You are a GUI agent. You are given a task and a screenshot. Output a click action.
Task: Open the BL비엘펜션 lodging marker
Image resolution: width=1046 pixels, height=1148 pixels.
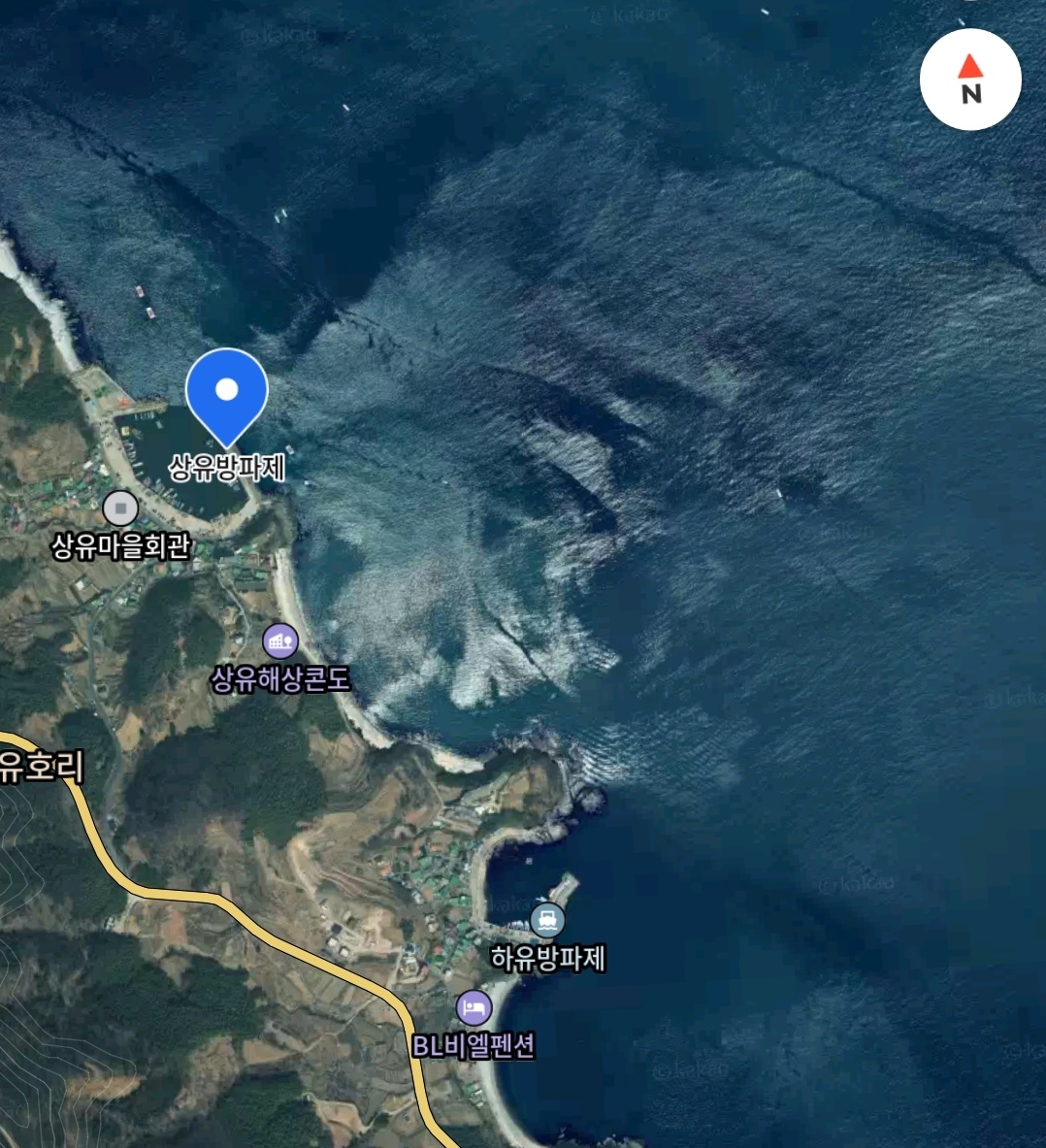474,1009
